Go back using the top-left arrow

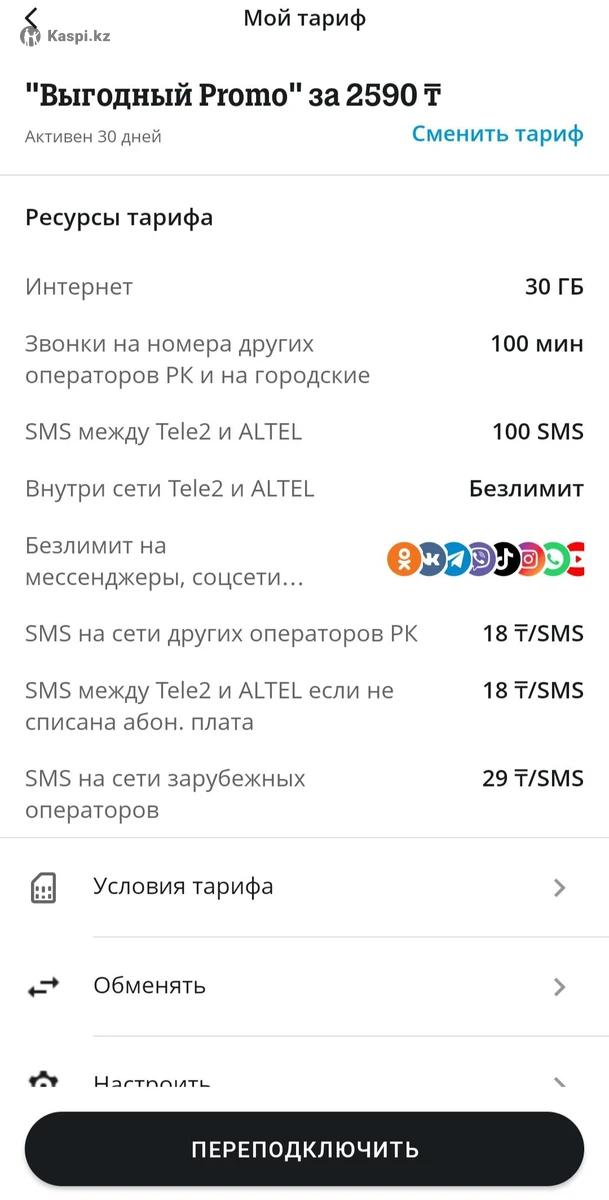(x=32, y=18)
